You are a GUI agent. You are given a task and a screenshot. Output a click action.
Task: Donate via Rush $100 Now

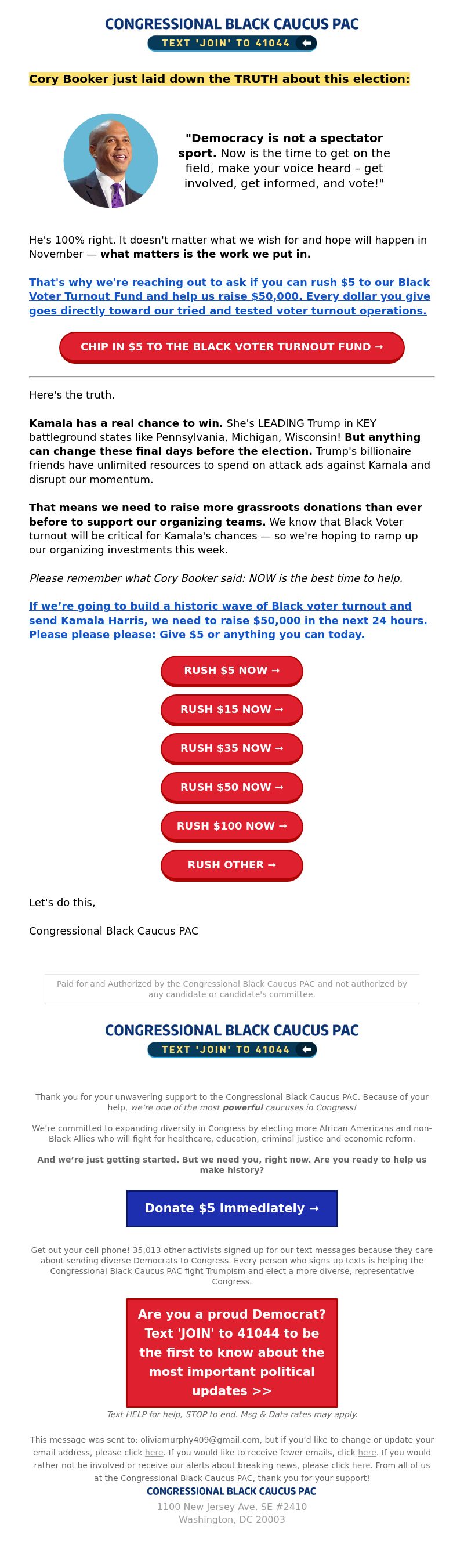[x=231, y=826]
